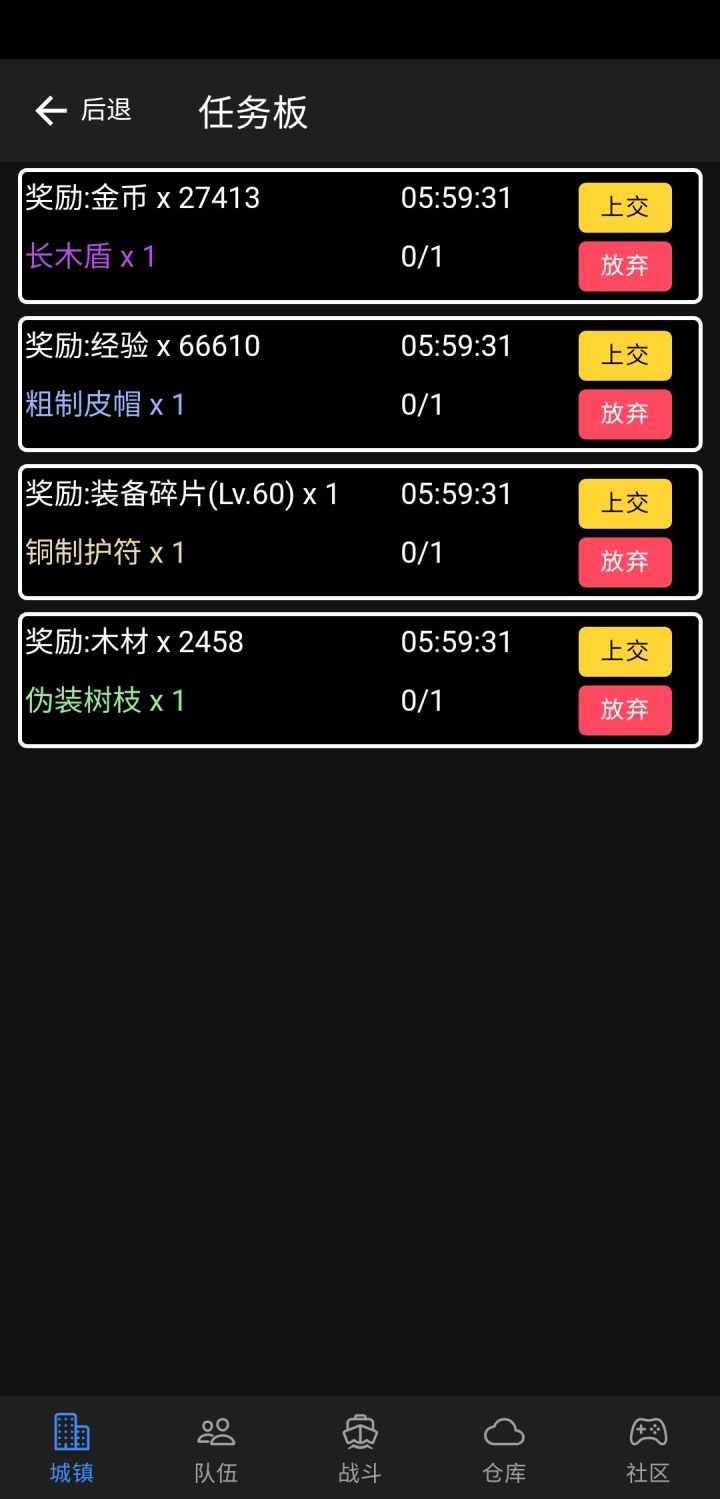Abandon the 长木盾 quest via 放弃
The image size is (720, 1499).
(625, 266)
